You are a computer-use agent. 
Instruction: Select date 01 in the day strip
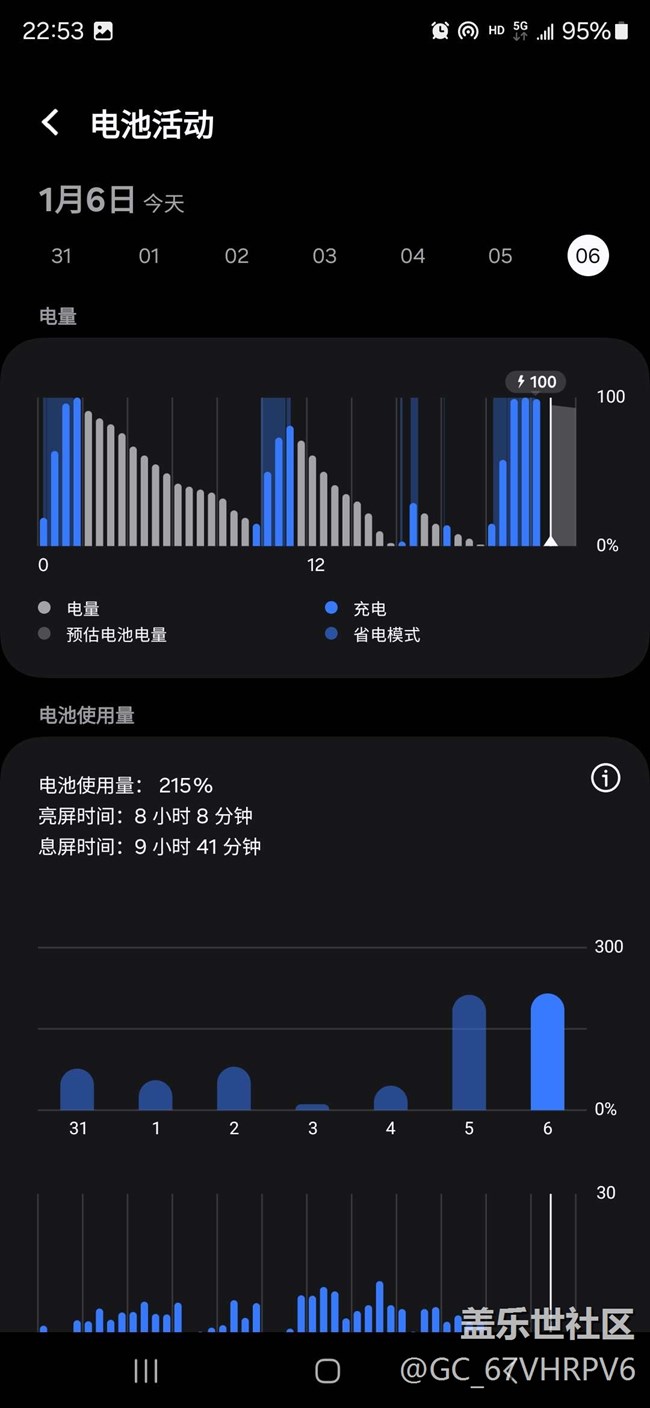149,256
